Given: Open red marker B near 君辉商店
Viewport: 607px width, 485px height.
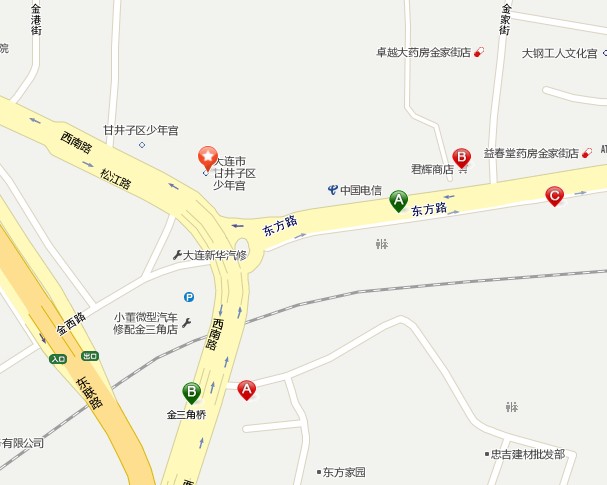Looking at the screenshot, I should (x=461, y=157).
